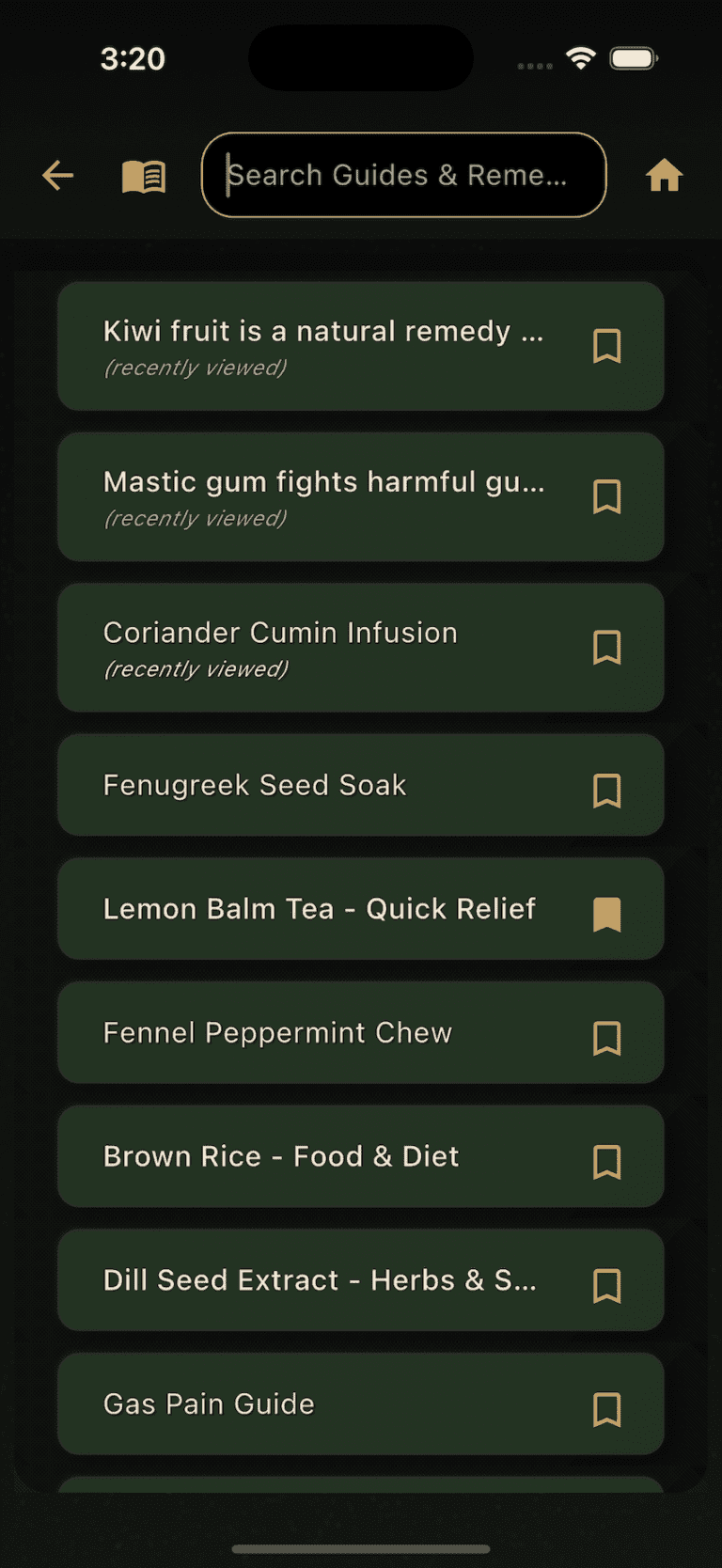Open the Gas Pain Guide
Screen dimensions: 722x1568
361,1404
